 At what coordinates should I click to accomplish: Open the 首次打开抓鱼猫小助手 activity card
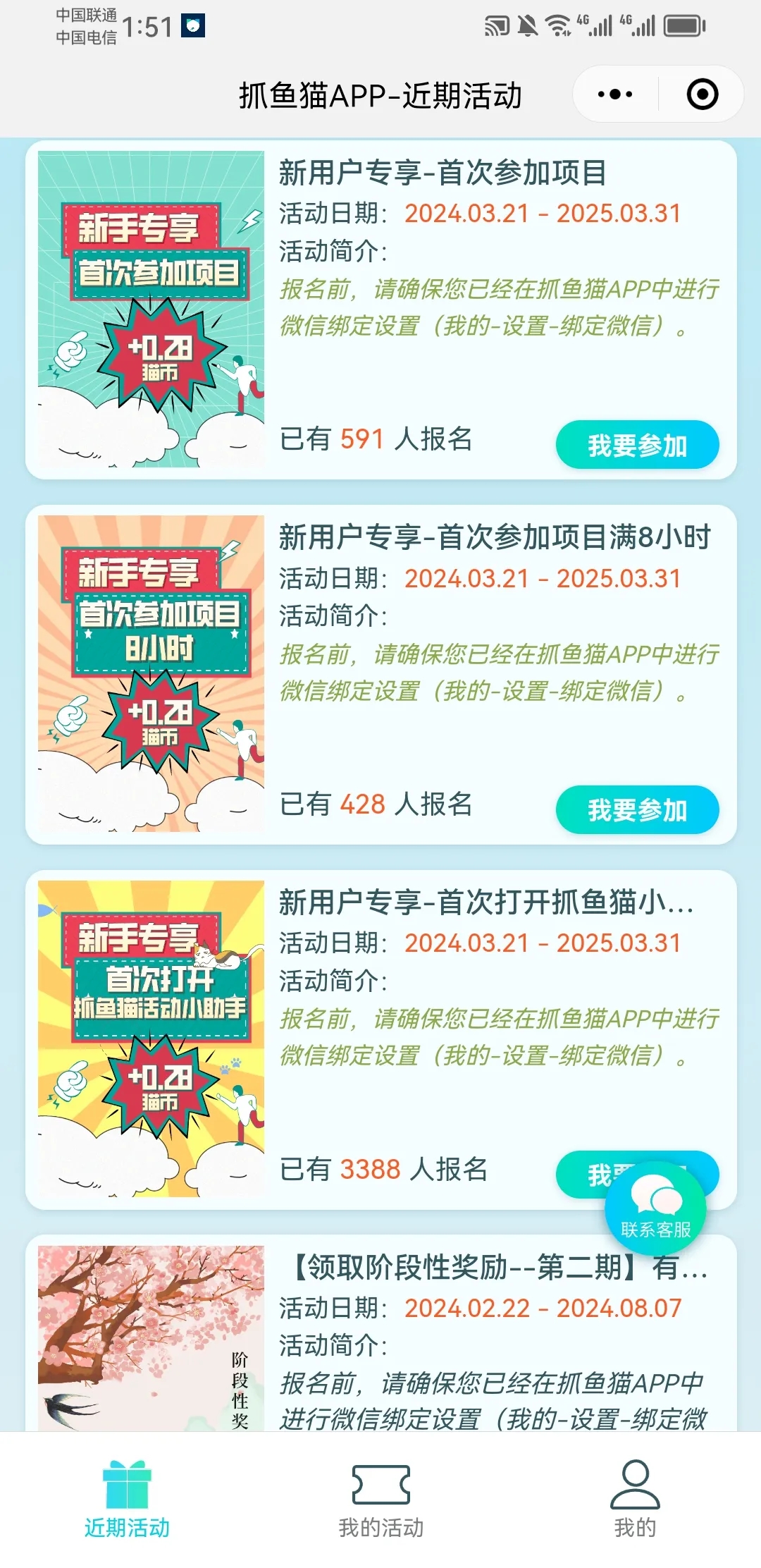[x=486, y=902]
